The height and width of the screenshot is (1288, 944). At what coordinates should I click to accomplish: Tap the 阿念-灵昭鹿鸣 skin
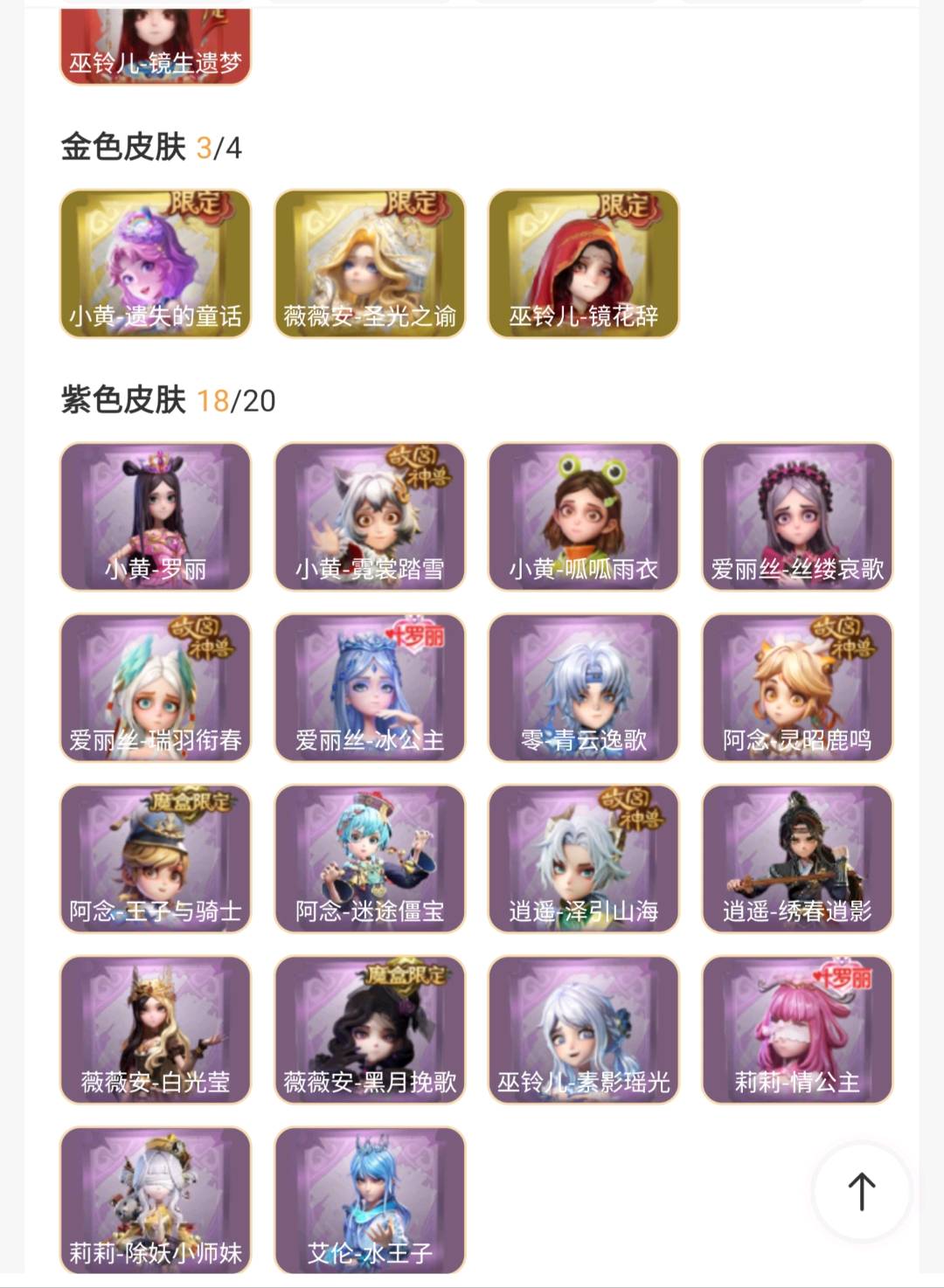pyautogui.click(x=797, y=688)
